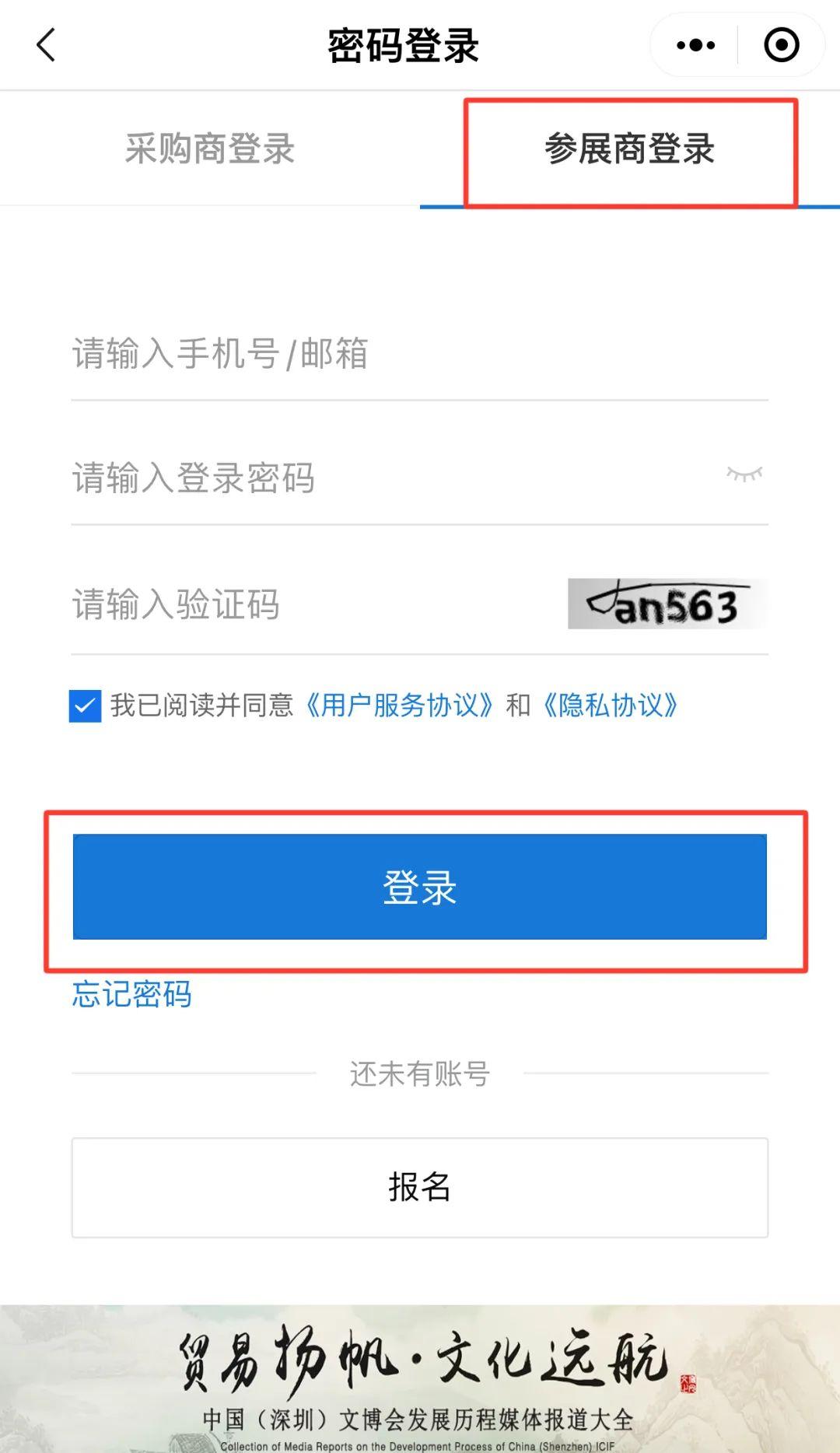Open the 忘记密码 link
This screenshot has width=840, height=1453.
[131, 994]
